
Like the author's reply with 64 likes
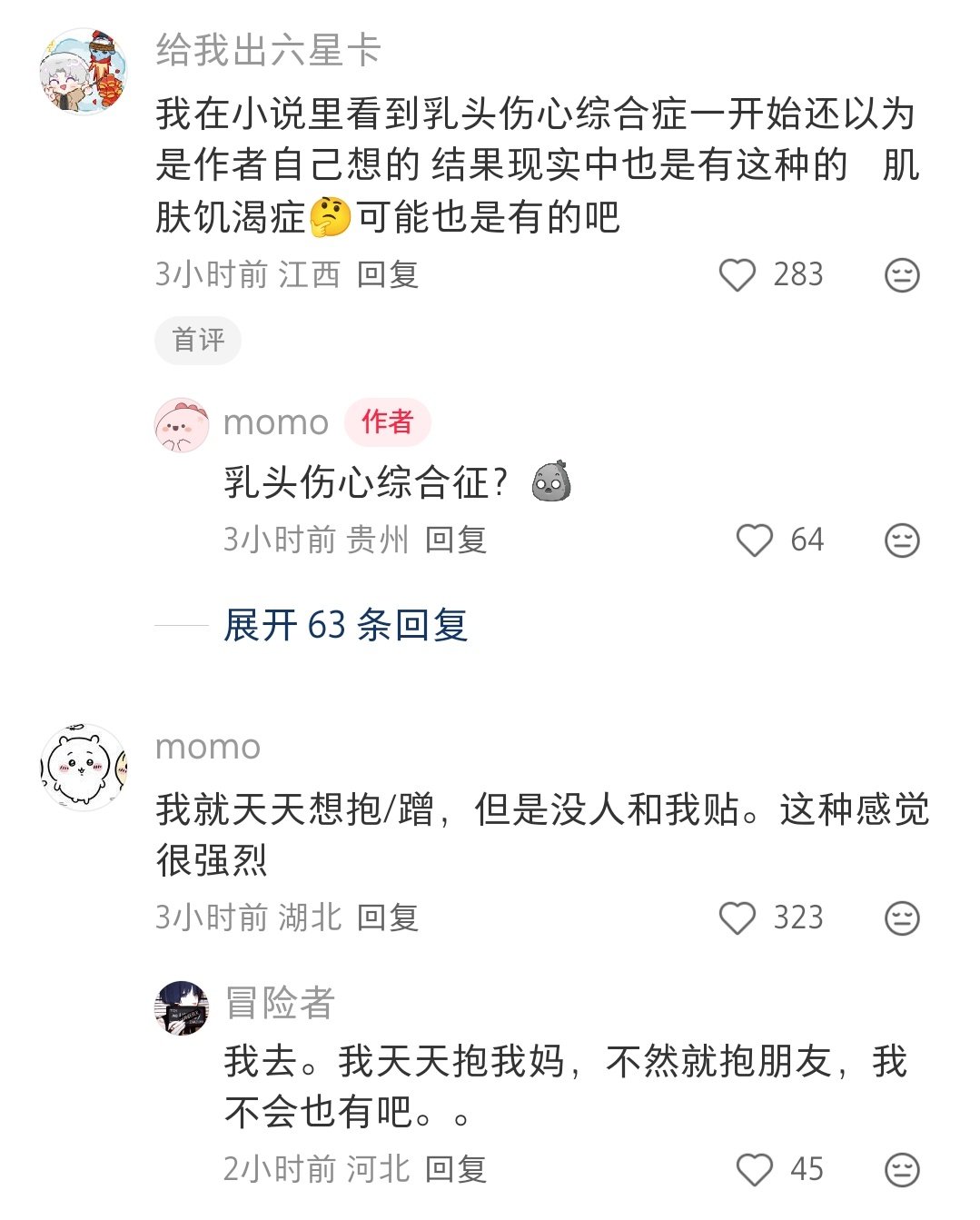[754, 540]
